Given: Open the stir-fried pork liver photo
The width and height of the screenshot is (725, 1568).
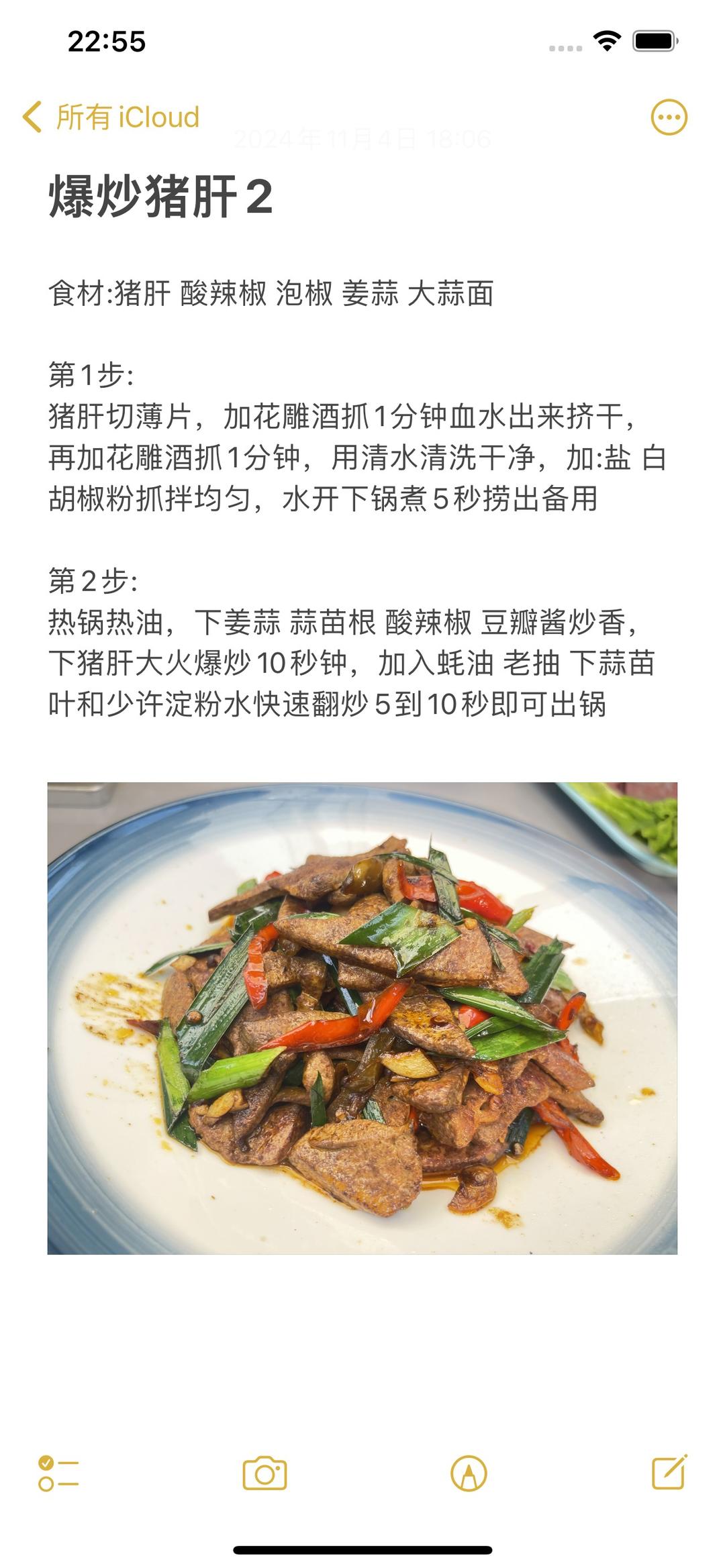Looking at the screenshot, I should coord(362,1017).
